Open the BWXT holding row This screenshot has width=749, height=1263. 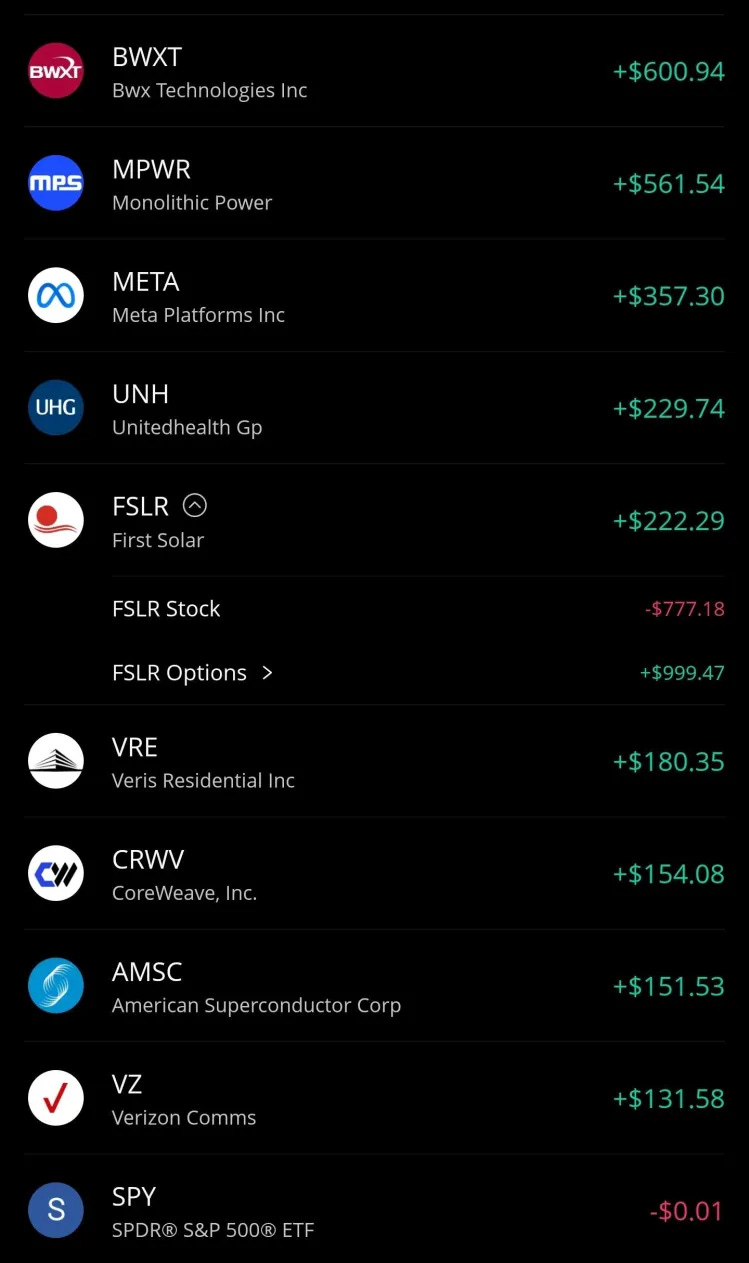point(374,72)
